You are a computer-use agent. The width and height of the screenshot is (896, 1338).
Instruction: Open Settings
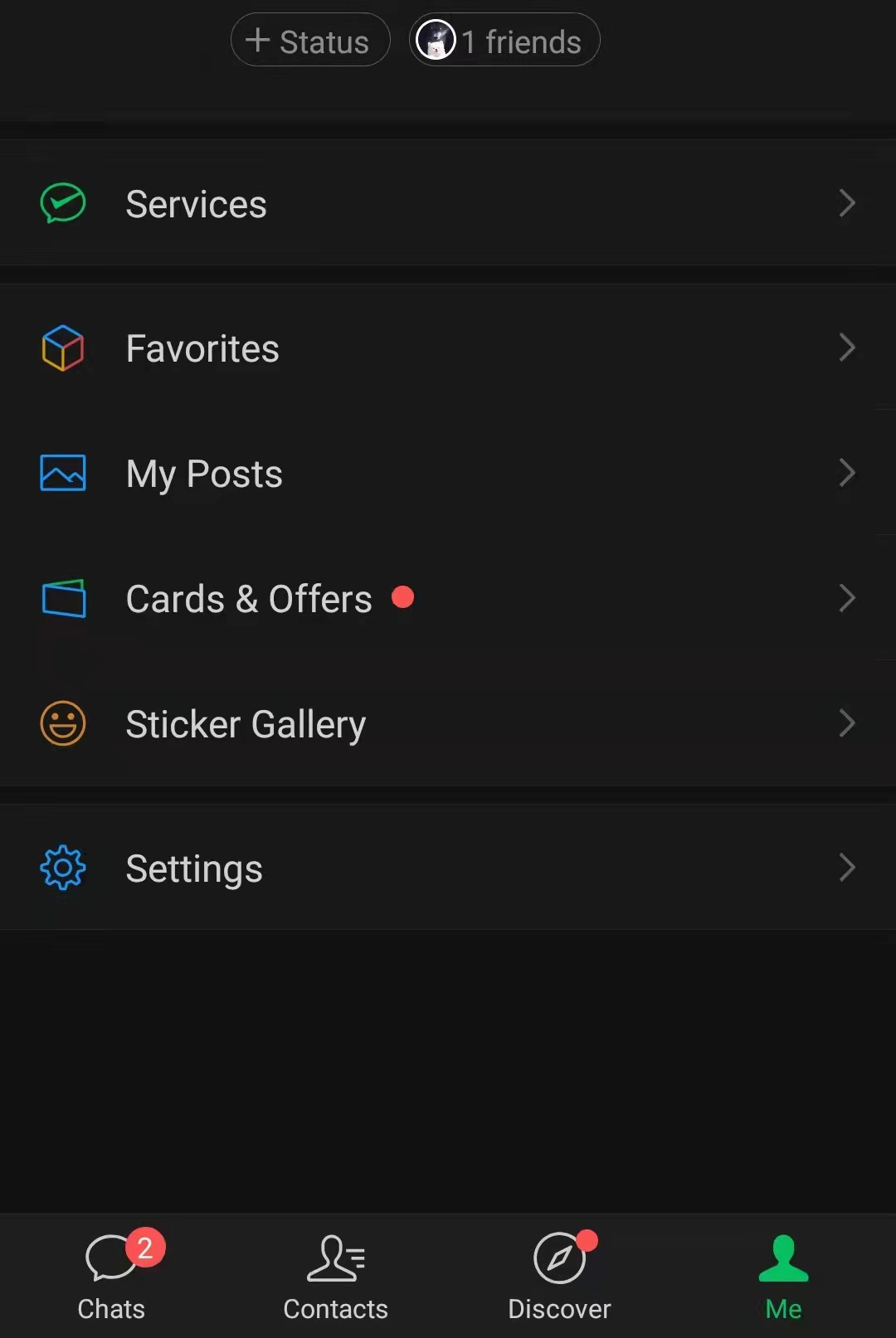tap(448, 868)
